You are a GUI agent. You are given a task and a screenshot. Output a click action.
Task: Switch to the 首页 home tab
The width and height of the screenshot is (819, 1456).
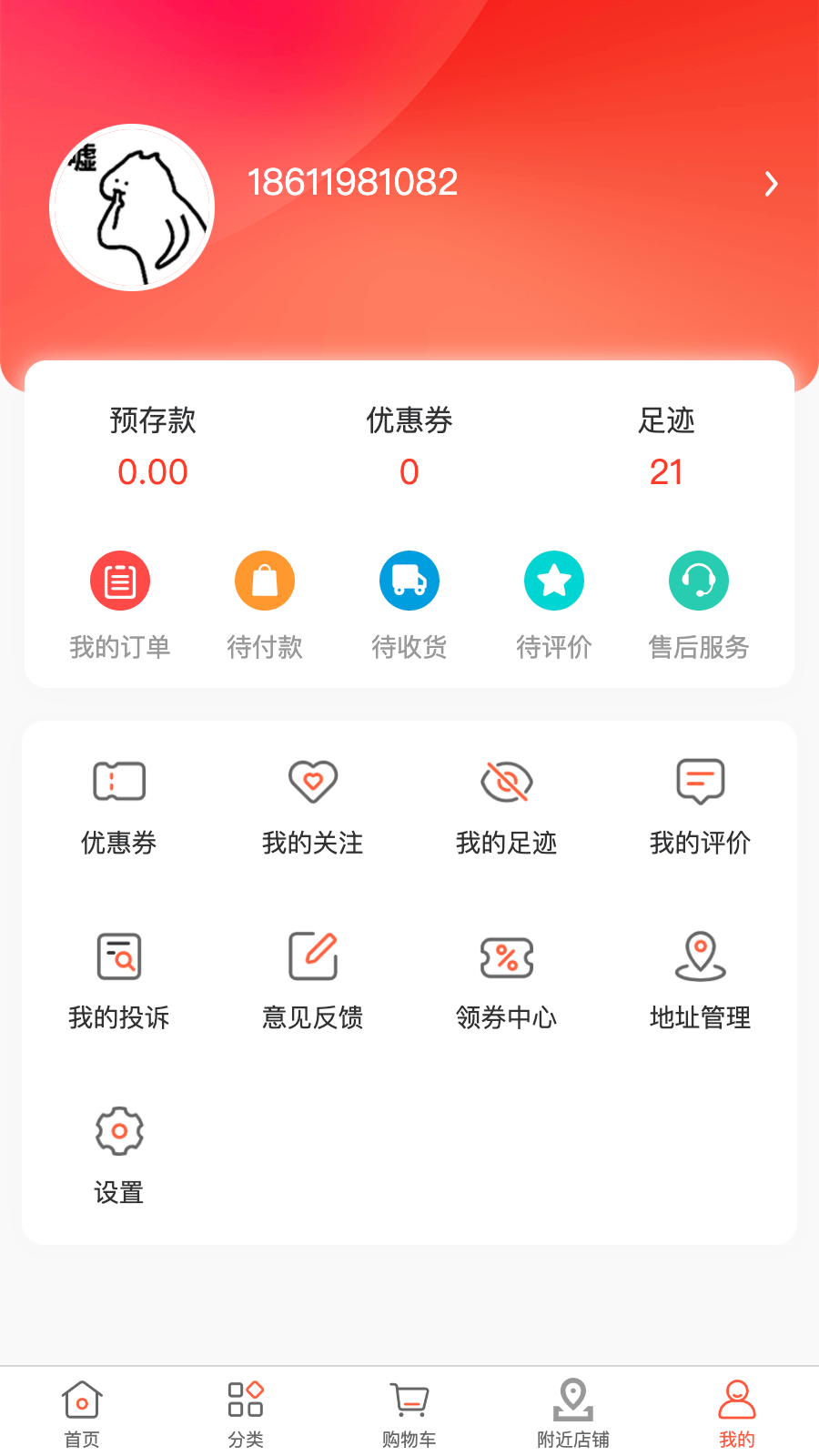click(x=82, y=1413)
